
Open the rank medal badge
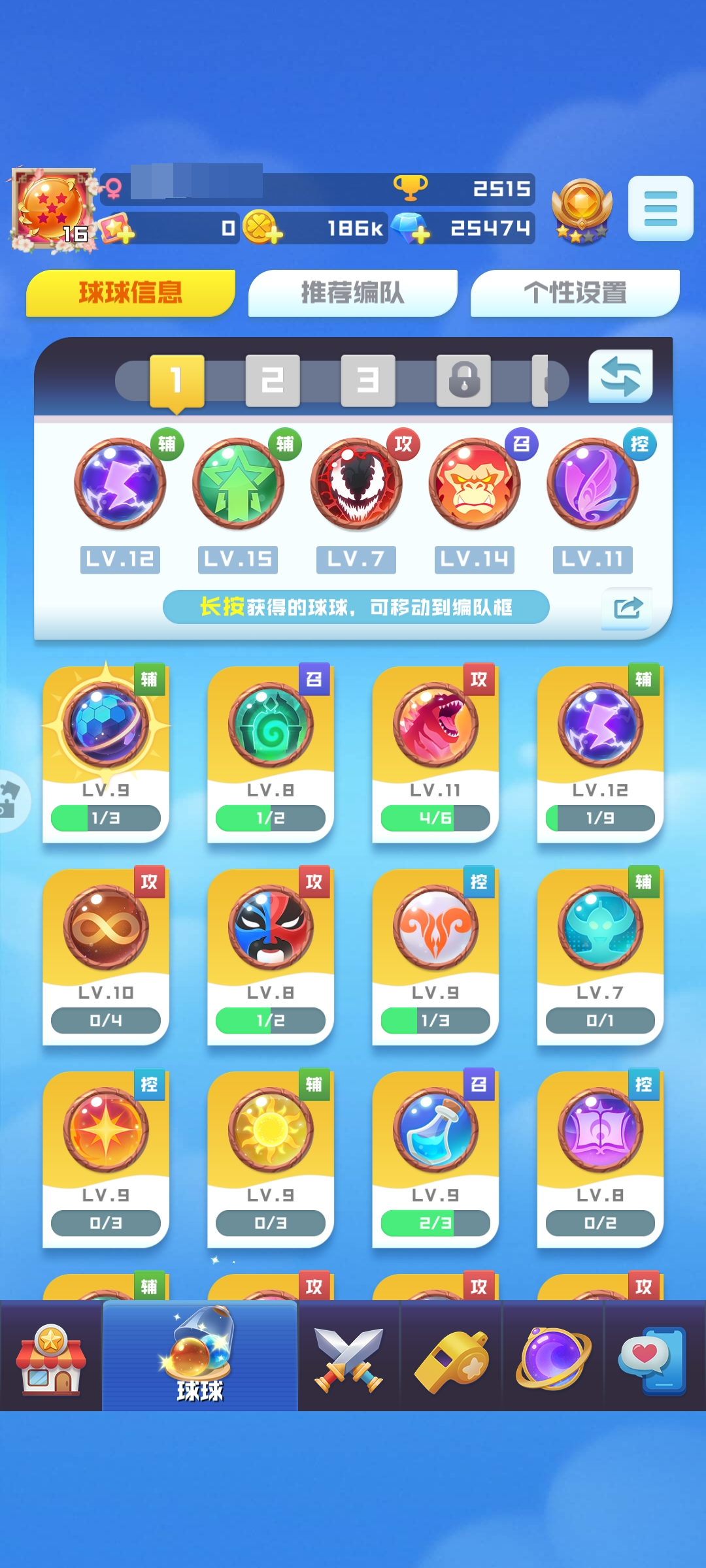tap(582, 210)
